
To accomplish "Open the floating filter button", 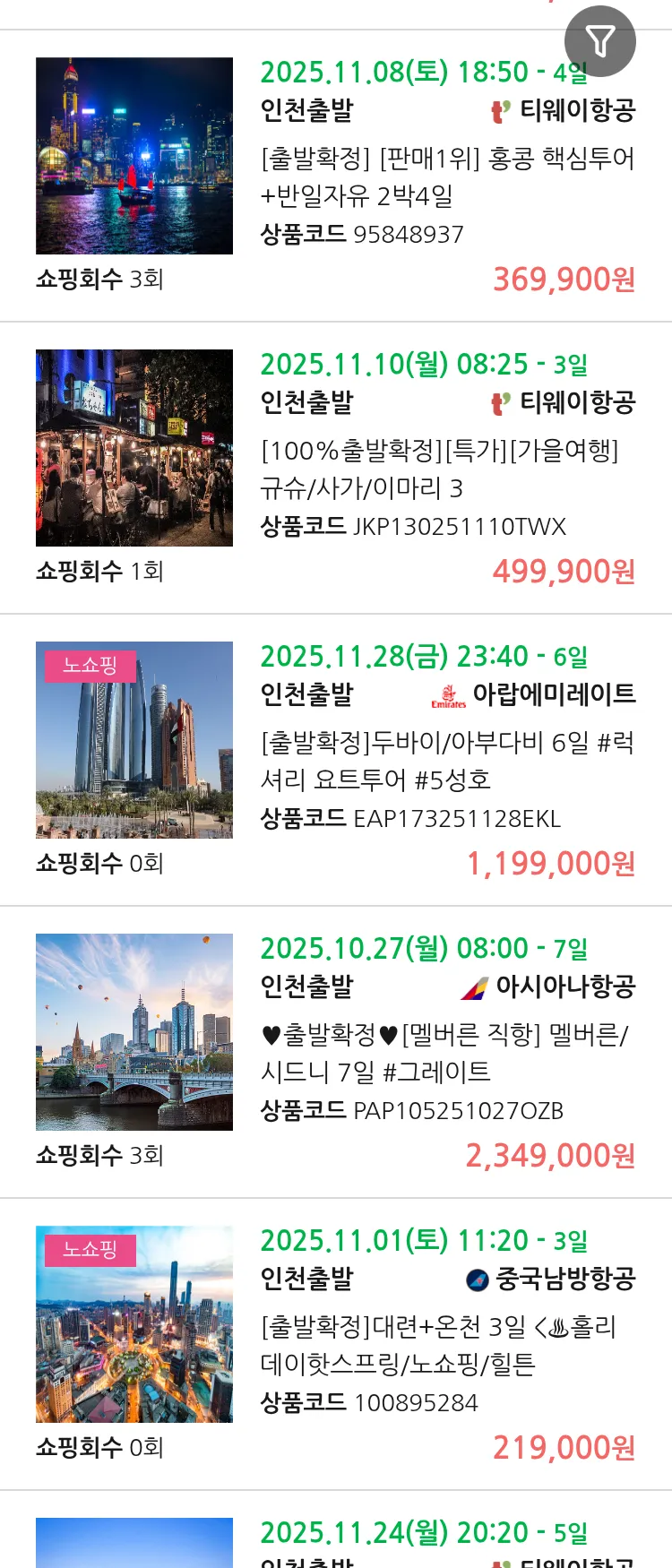I will (x=599, y=41).
